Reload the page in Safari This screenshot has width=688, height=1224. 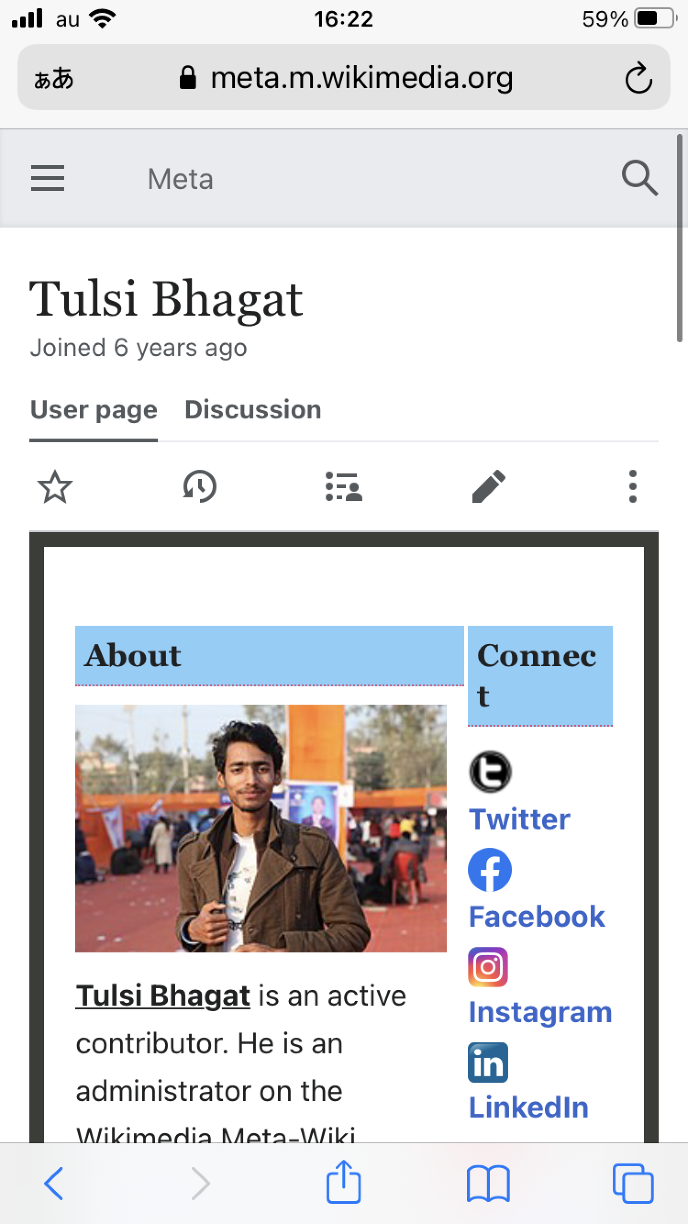[x=638, y=79]
